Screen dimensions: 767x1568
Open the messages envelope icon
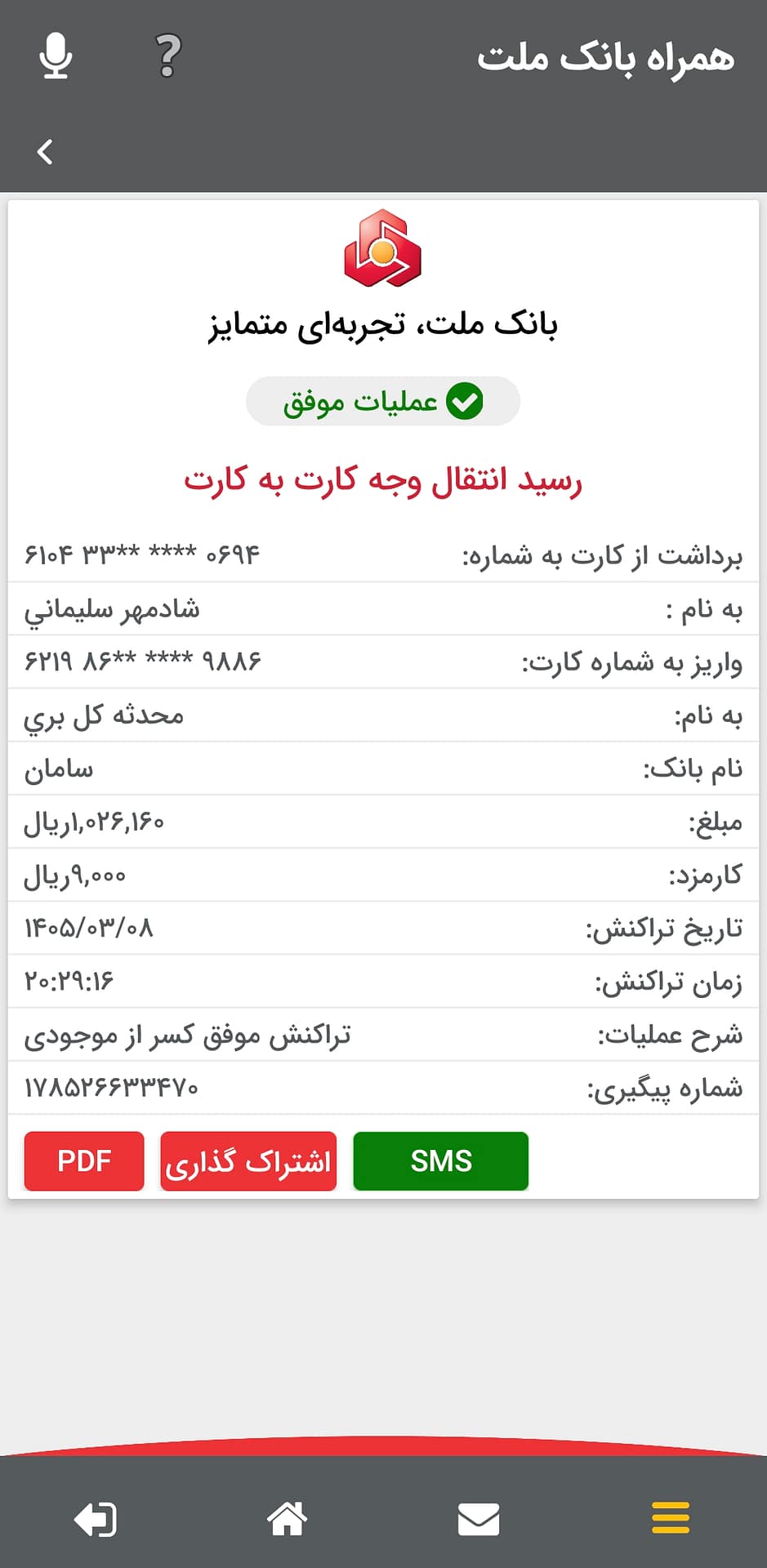click(479, 1519)
